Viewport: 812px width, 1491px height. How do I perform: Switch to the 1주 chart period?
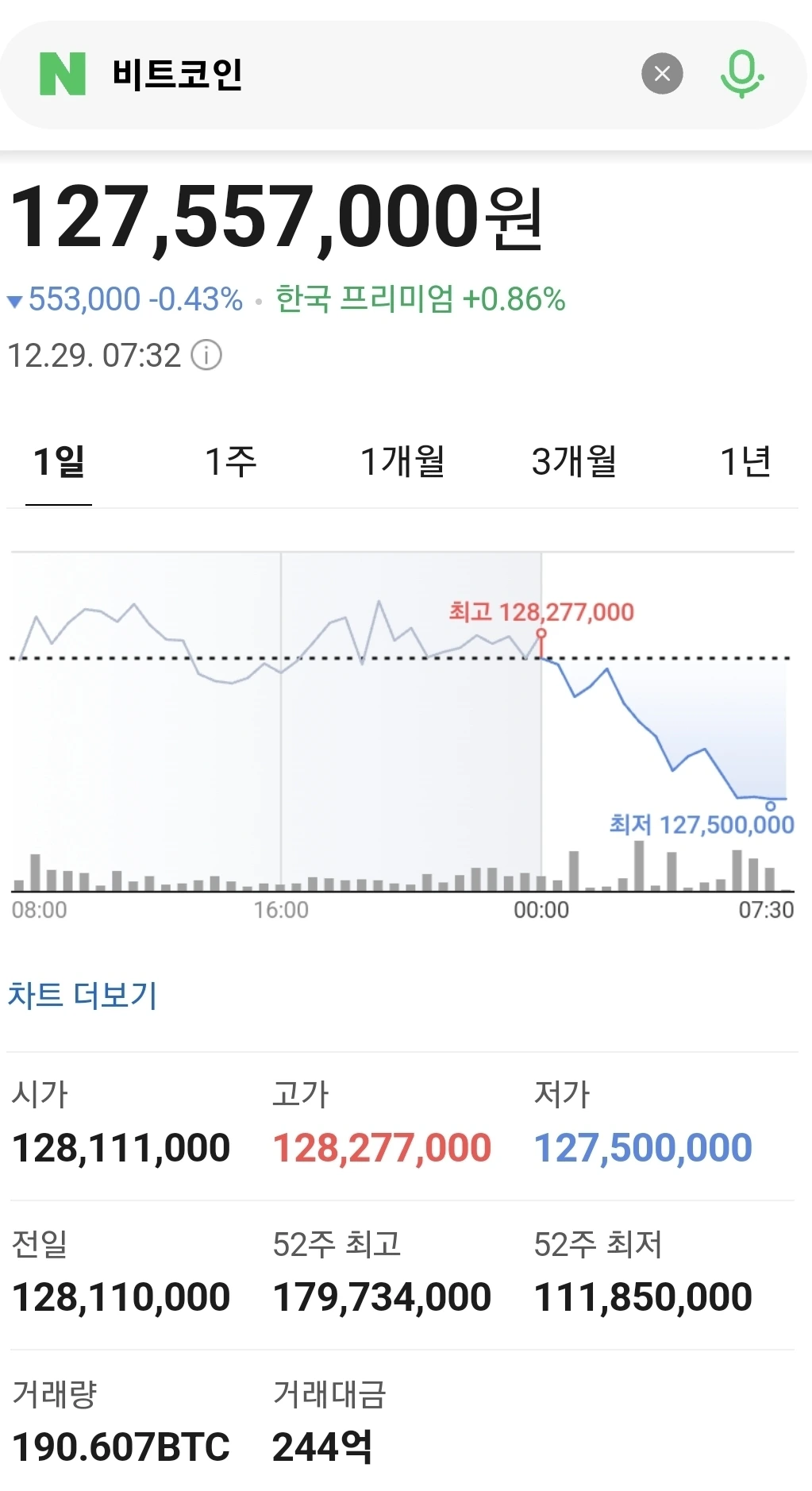[230, 461]
